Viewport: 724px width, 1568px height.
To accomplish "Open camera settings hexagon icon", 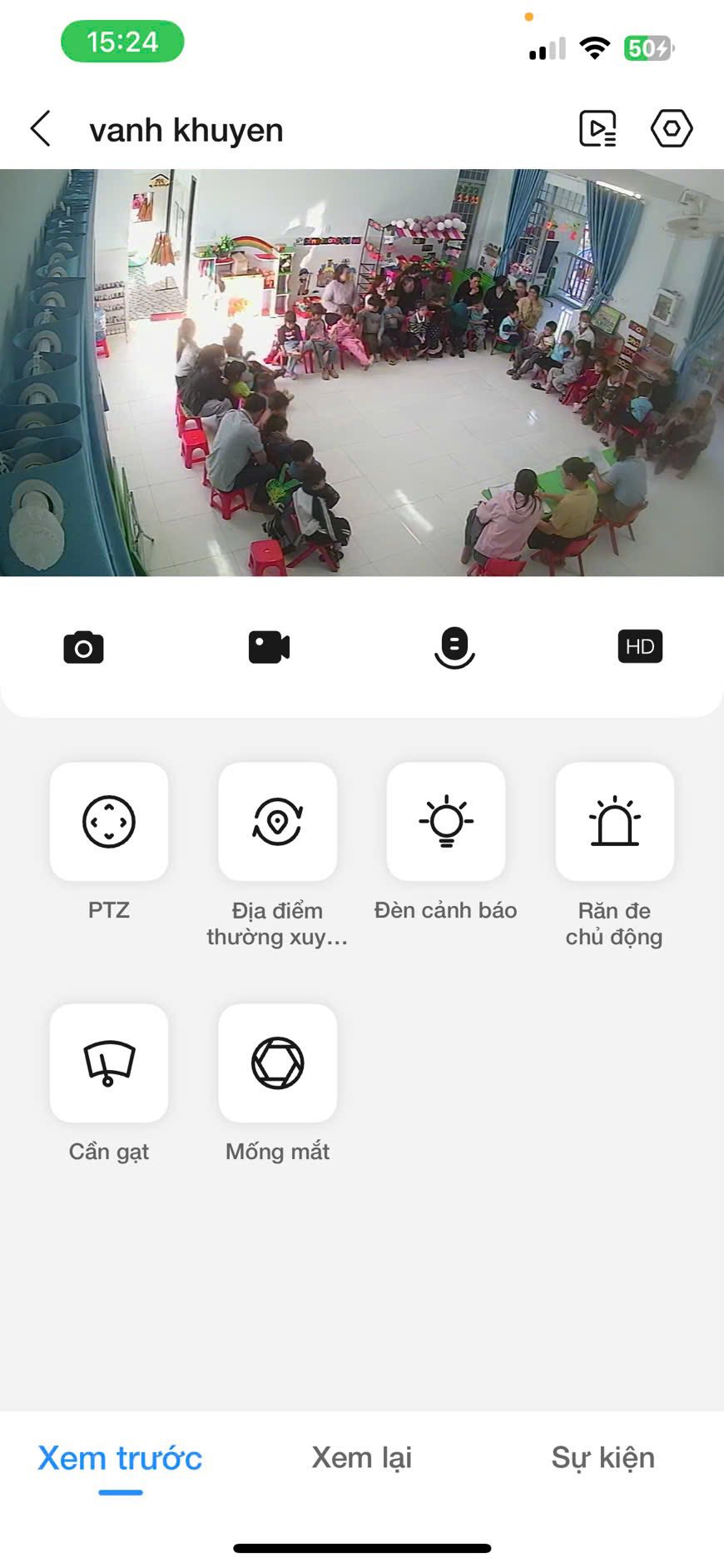I will pyautogui.click(x=671, y=129).
